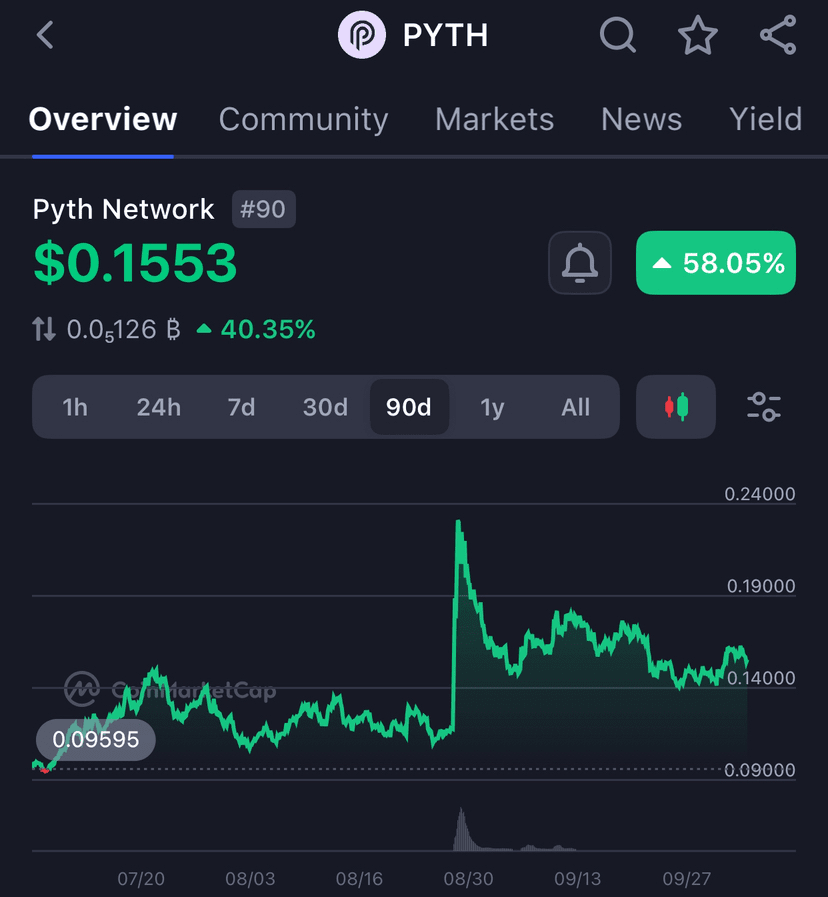The width and height of the screenshot is (828, 897).
Task: Open the News tab
Action: [x=641, y=119]
